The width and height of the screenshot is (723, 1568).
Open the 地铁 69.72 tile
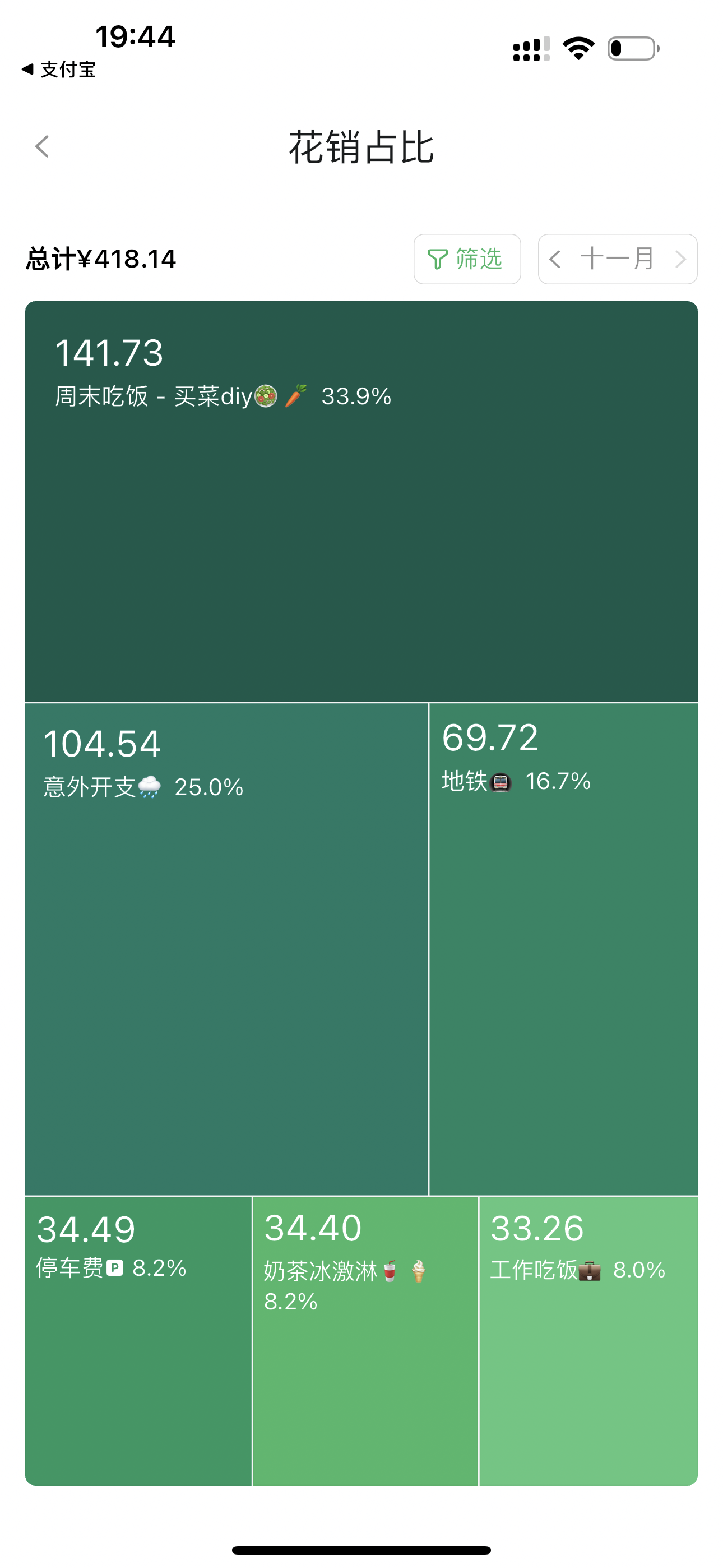point(564,949)
